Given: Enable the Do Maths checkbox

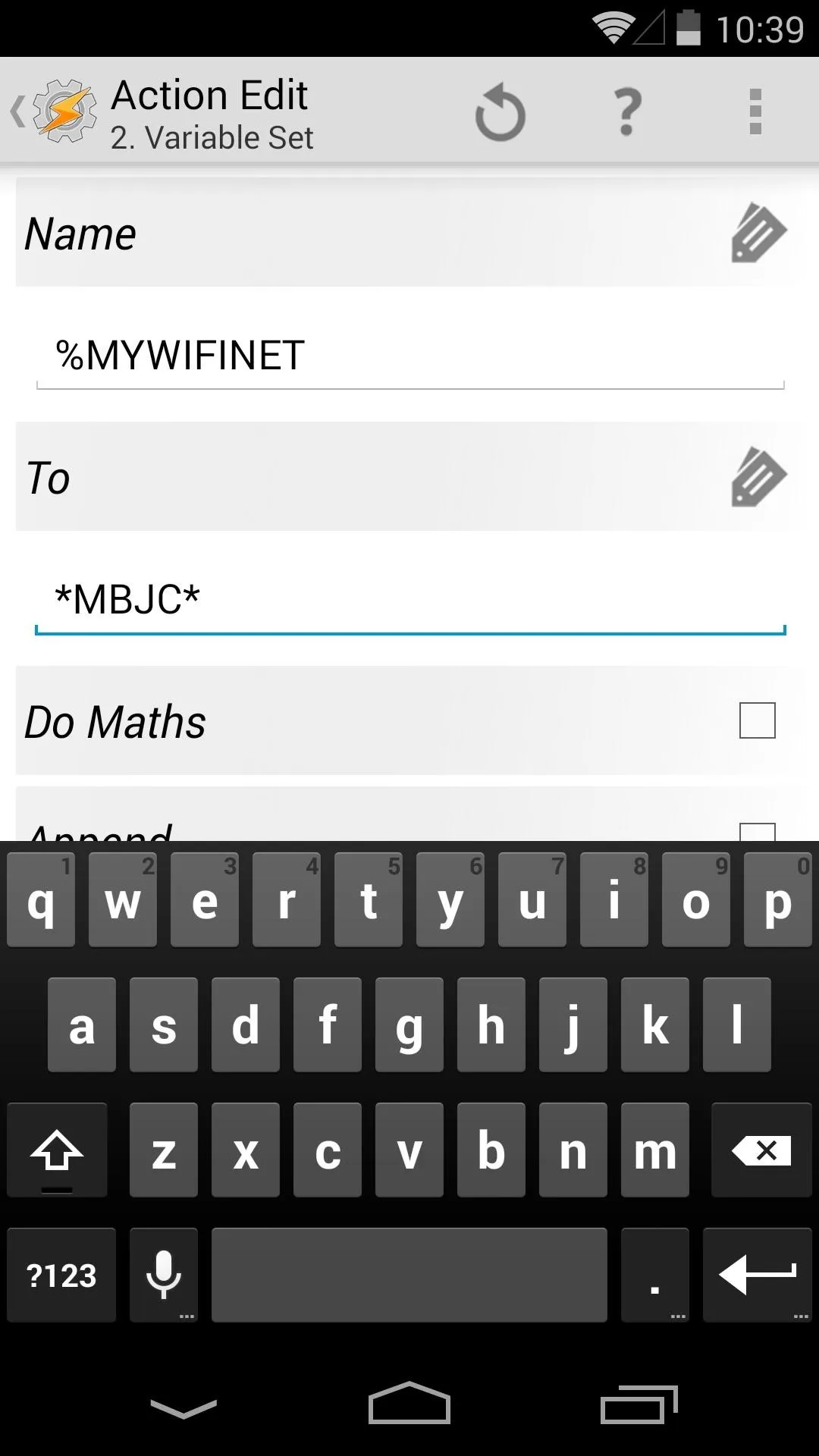Looking at the screenshot, I should 757,720.
